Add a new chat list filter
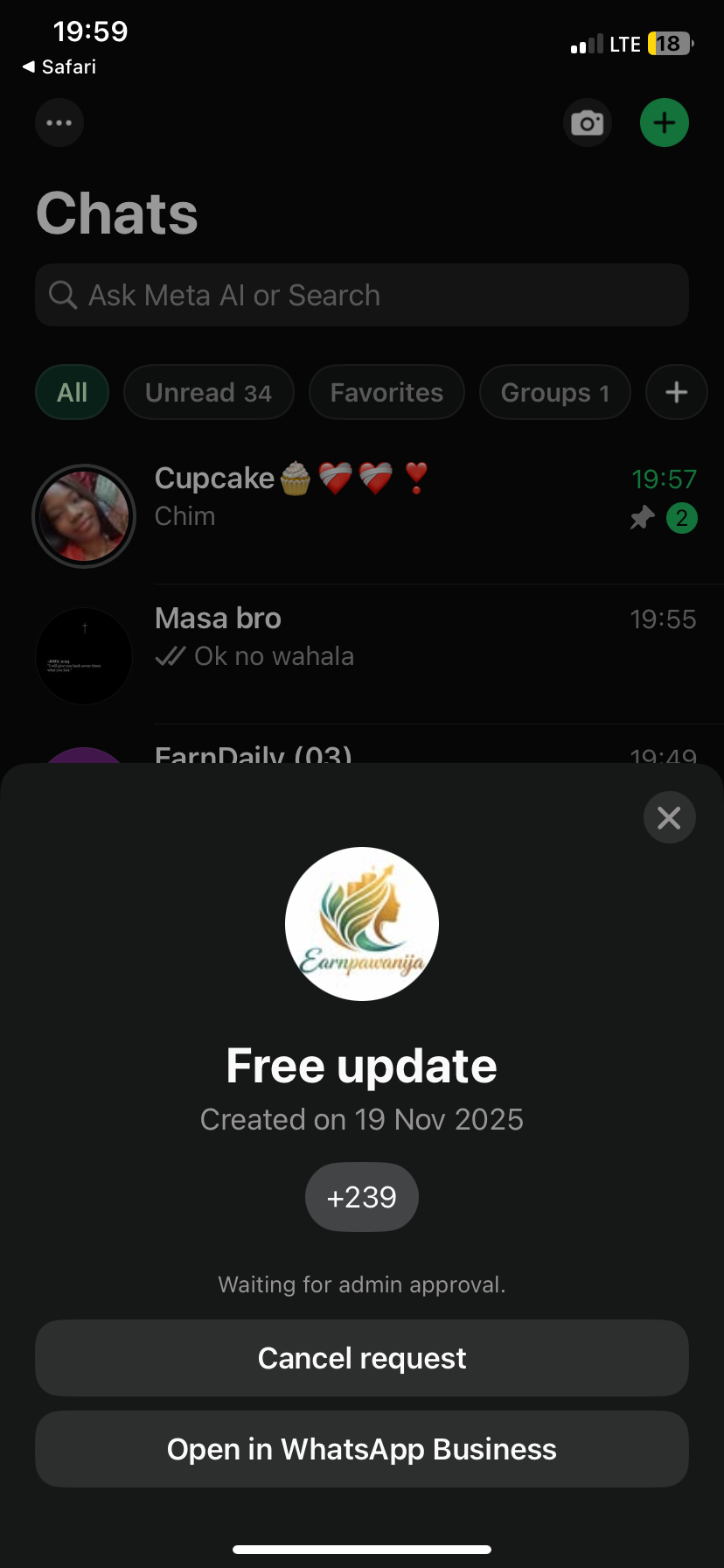The width and height of the screenshot is (724, 1568). tap(676, 392)
